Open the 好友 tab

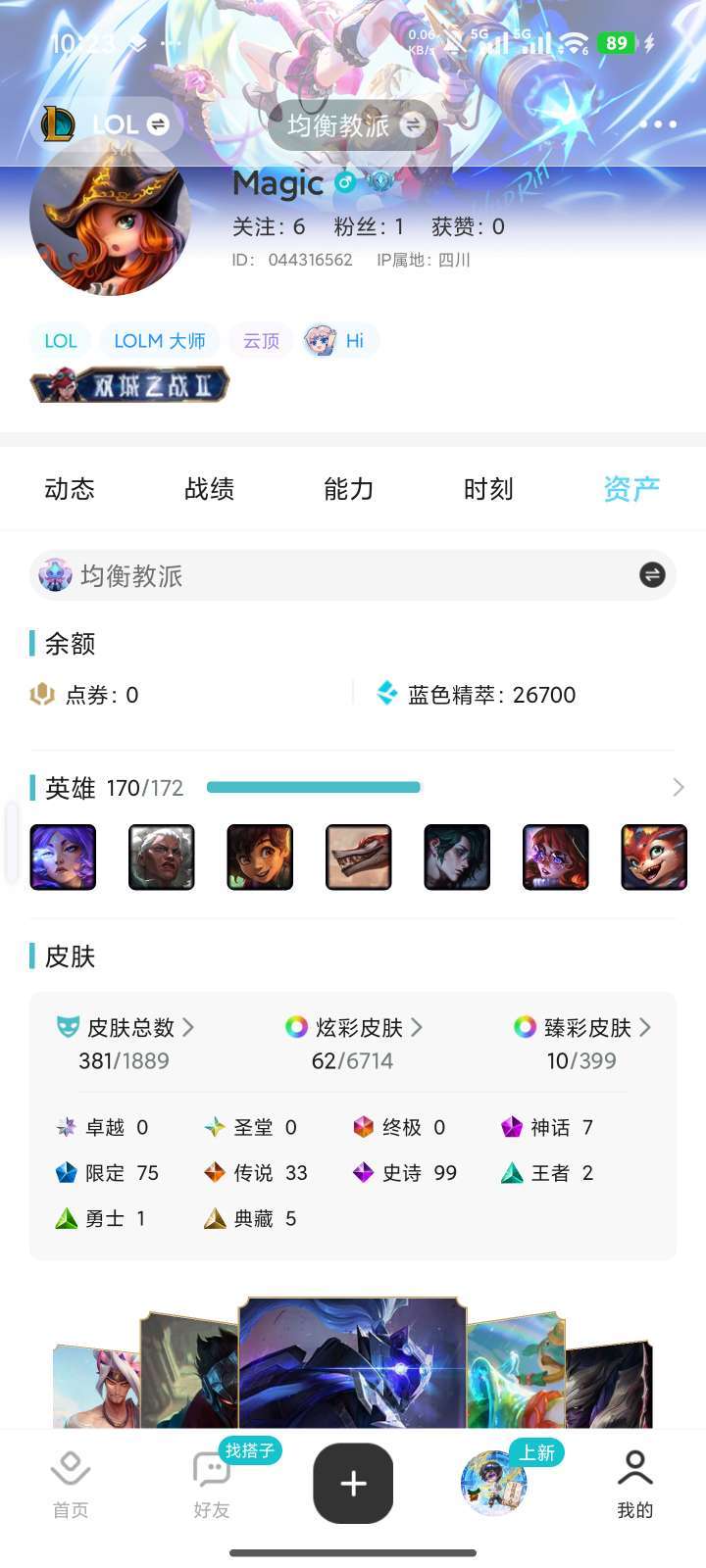click(212, 1485)
